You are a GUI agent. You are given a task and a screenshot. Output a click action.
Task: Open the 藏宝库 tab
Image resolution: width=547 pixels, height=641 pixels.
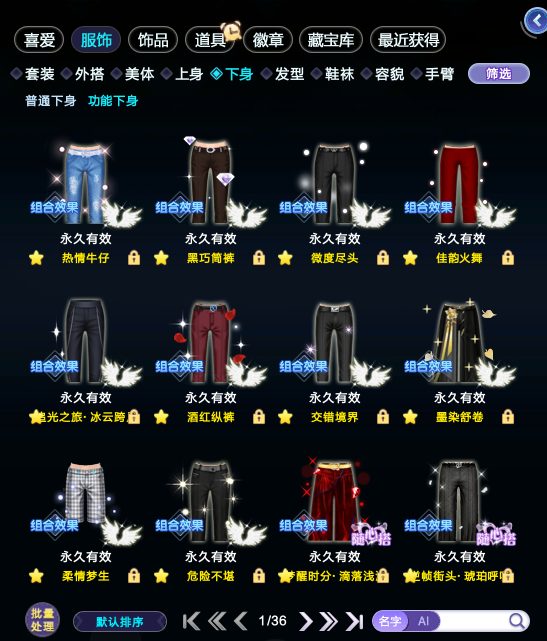(331, 40)
